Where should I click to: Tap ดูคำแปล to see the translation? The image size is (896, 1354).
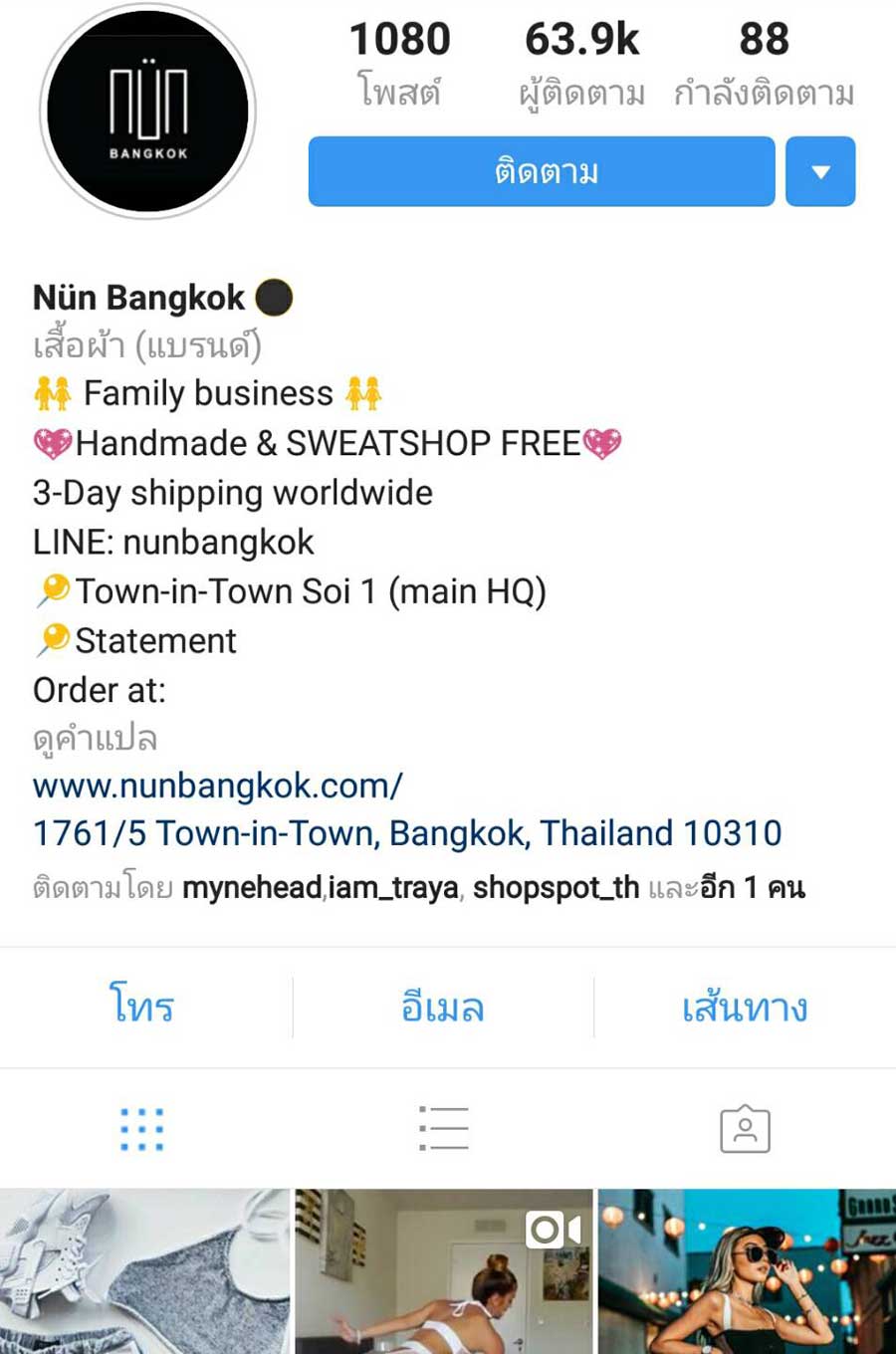(96, 739)
